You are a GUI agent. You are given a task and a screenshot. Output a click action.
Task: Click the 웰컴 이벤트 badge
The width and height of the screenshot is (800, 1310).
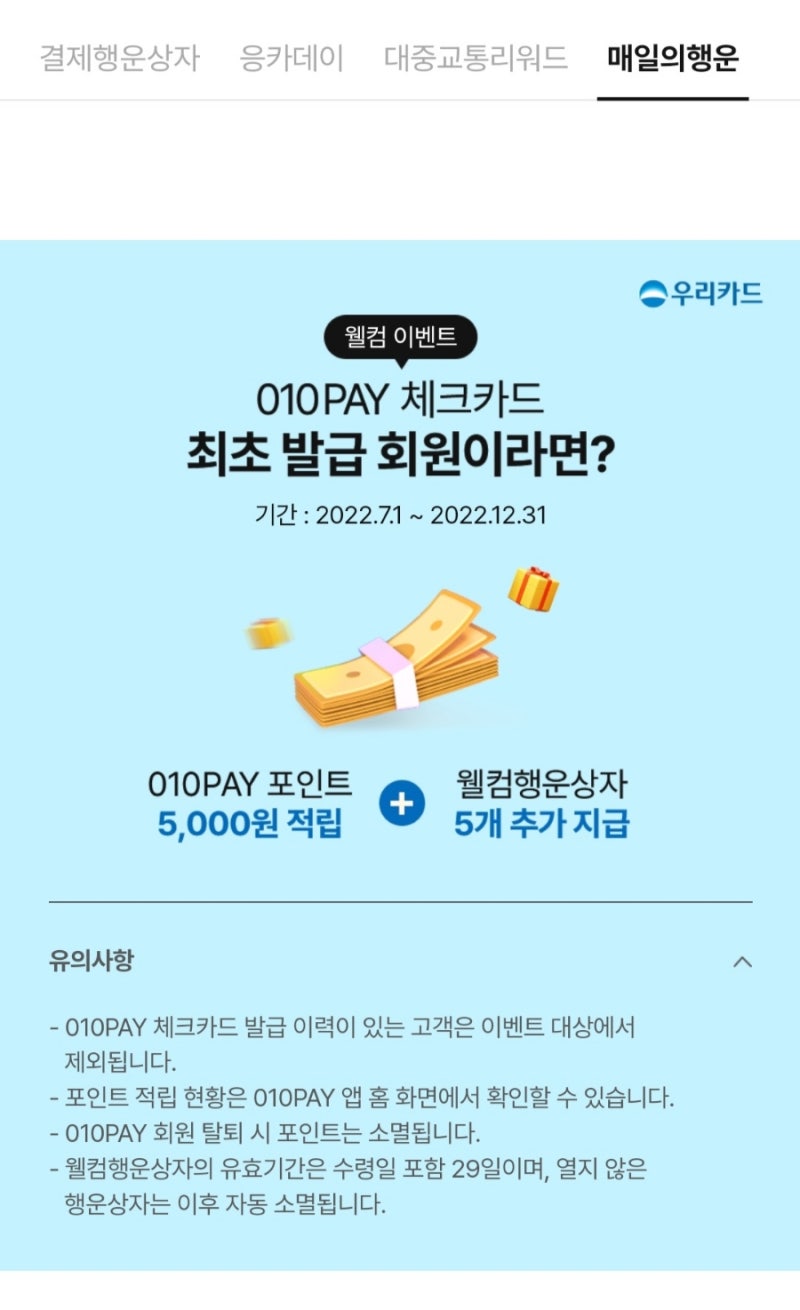click(x=400, y=338)
